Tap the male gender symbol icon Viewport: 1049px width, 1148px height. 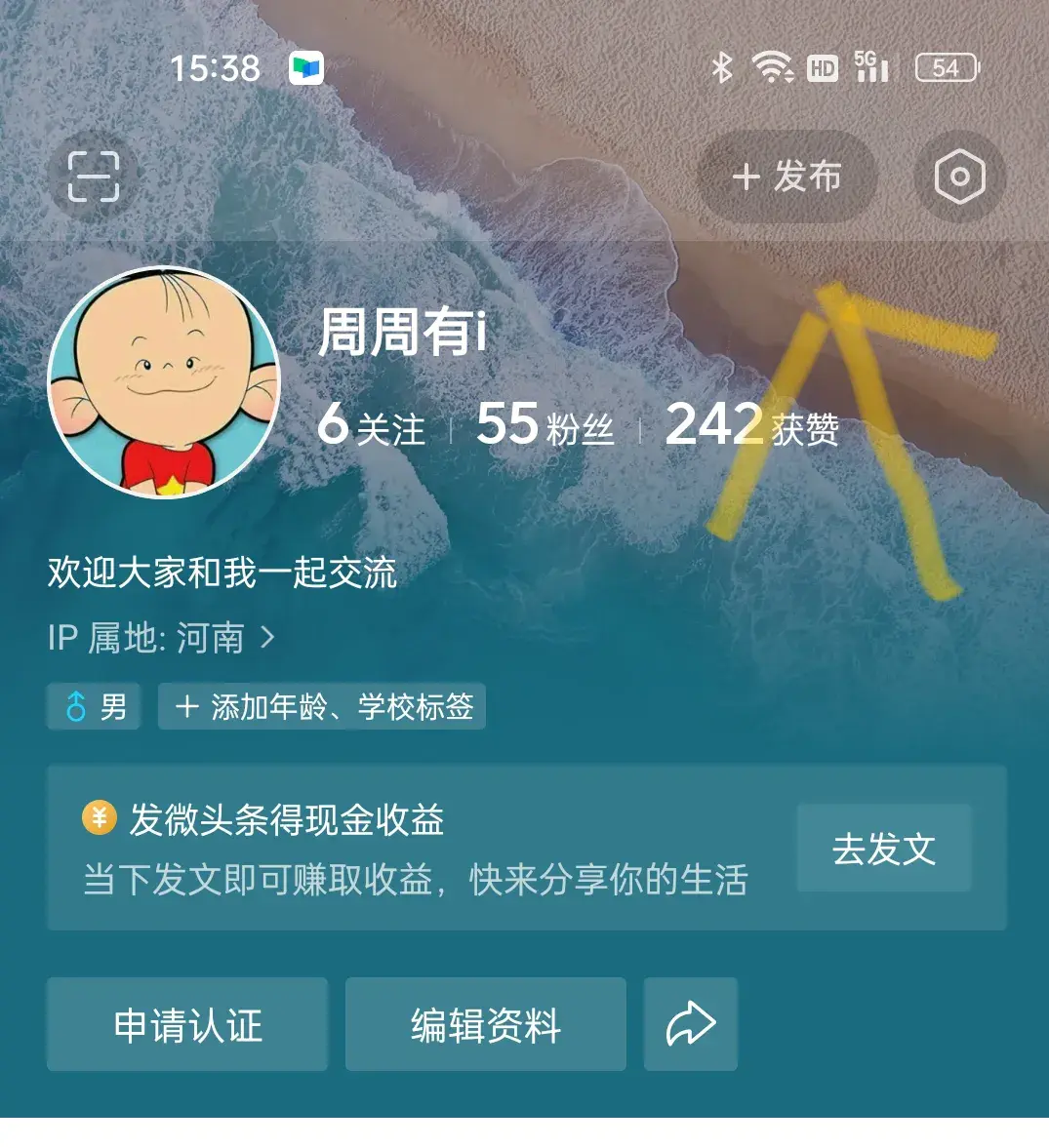(x=76, y=706)
